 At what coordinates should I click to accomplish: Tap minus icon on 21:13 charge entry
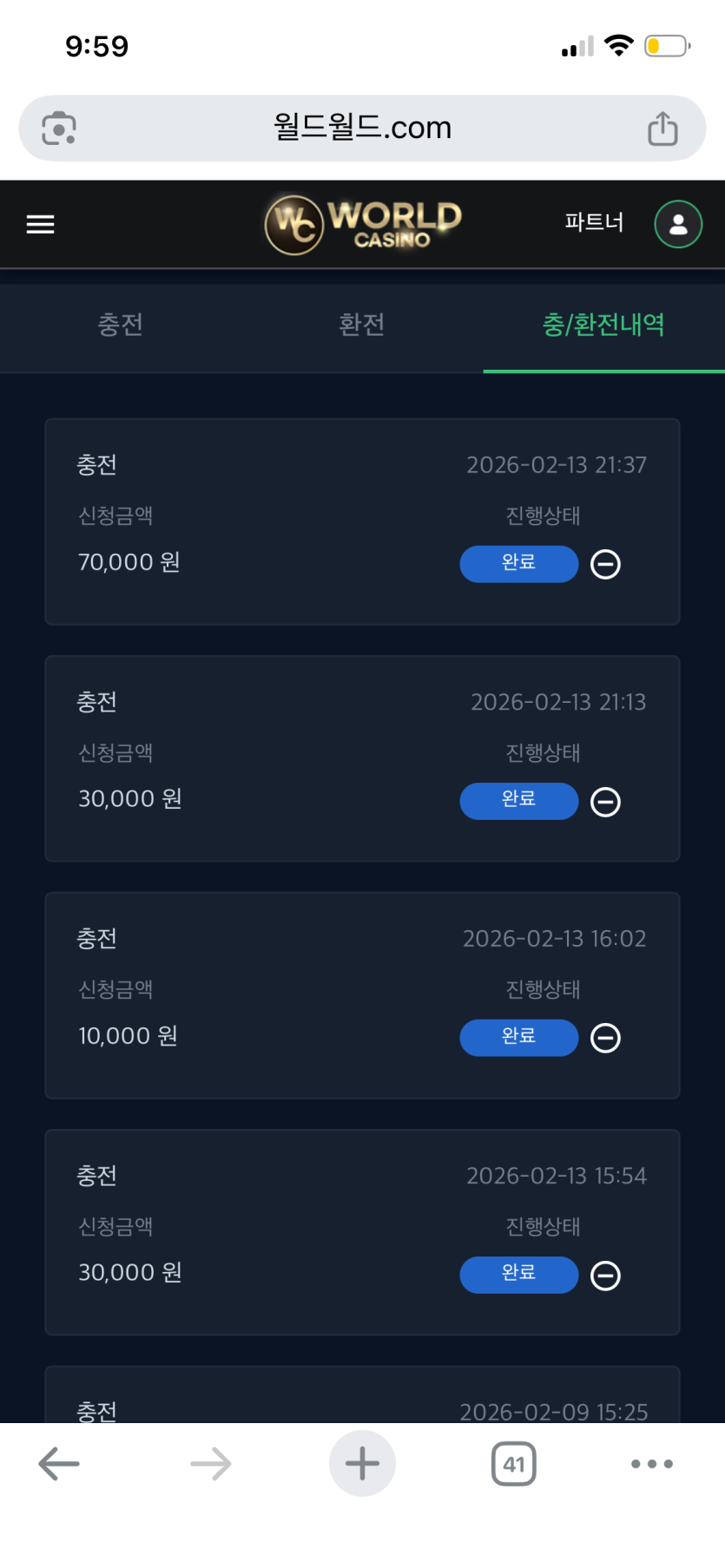coord(605,802)
